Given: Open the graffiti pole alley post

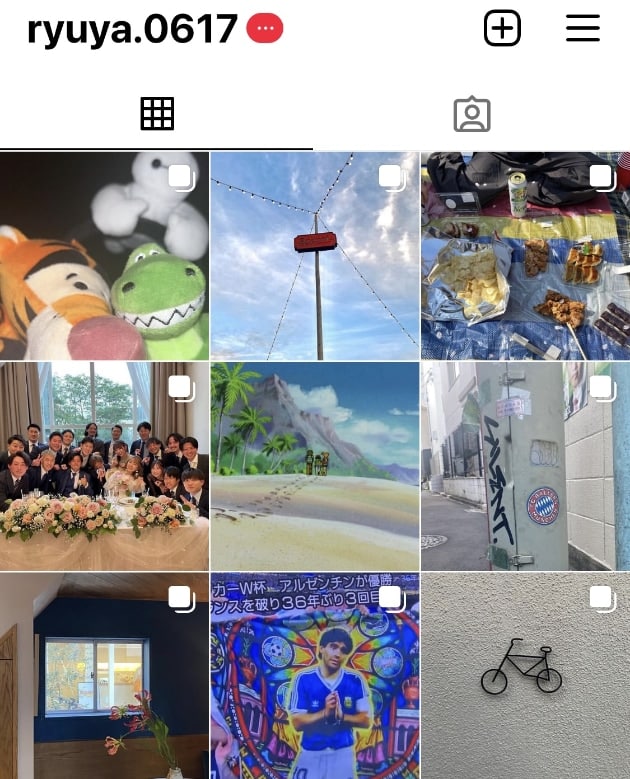Looking at the screenshot, I should (525, 466).
